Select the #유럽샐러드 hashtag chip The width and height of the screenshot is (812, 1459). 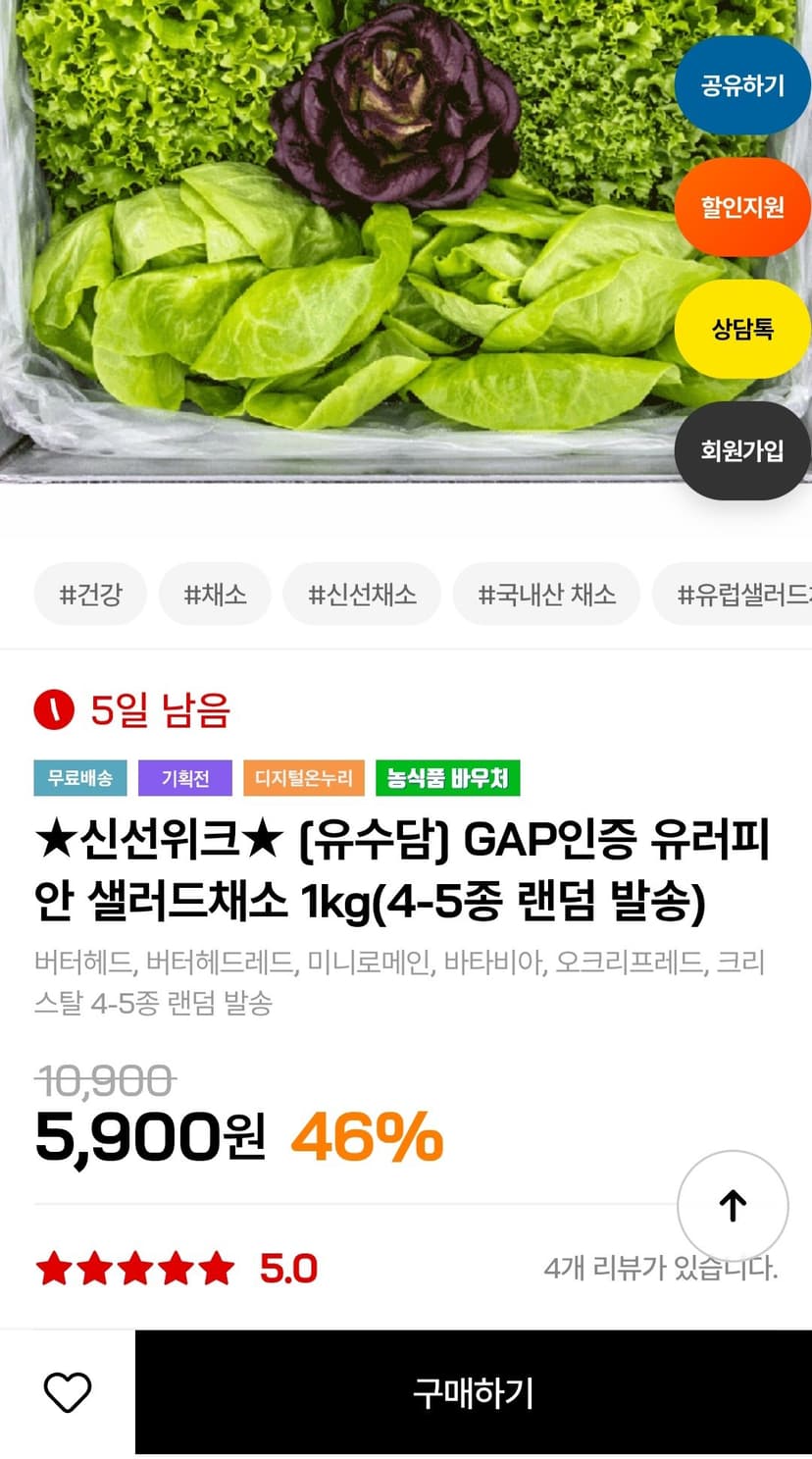[733, 594]
